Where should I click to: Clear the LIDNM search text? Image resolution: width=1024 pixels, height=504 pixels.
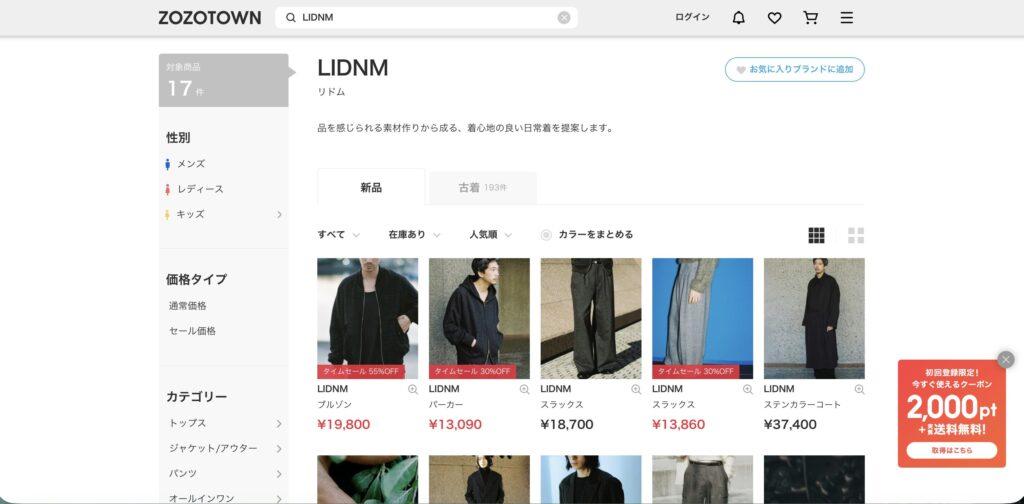coord(564,17)
